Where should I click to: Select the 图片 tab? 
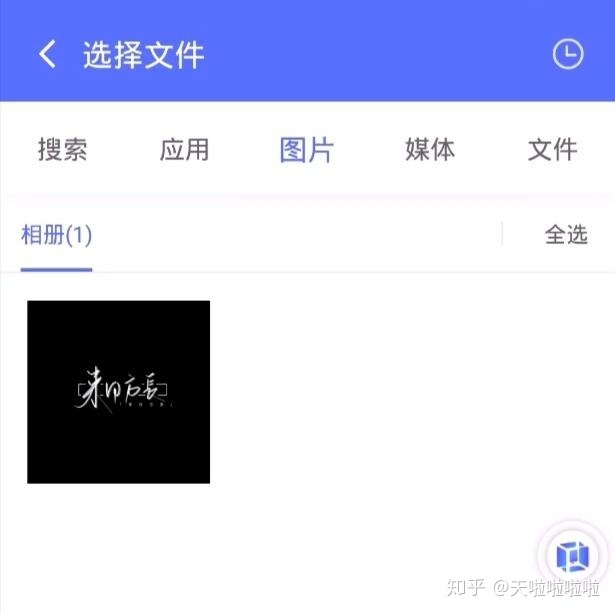(x=307, y=149)
